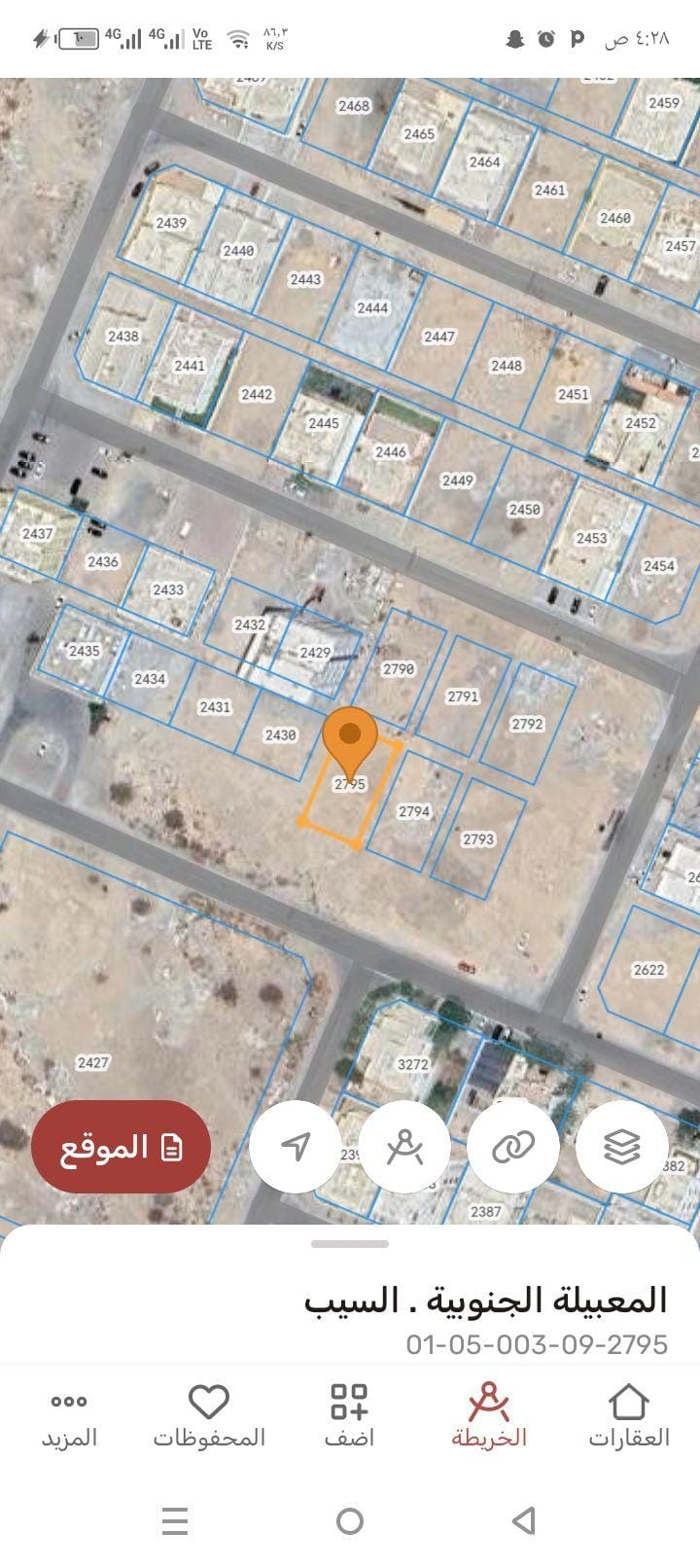This screenshot has height=1568, width=700.
Task: Select parcel 2794 on the map
Action: (x=416, y=810)
